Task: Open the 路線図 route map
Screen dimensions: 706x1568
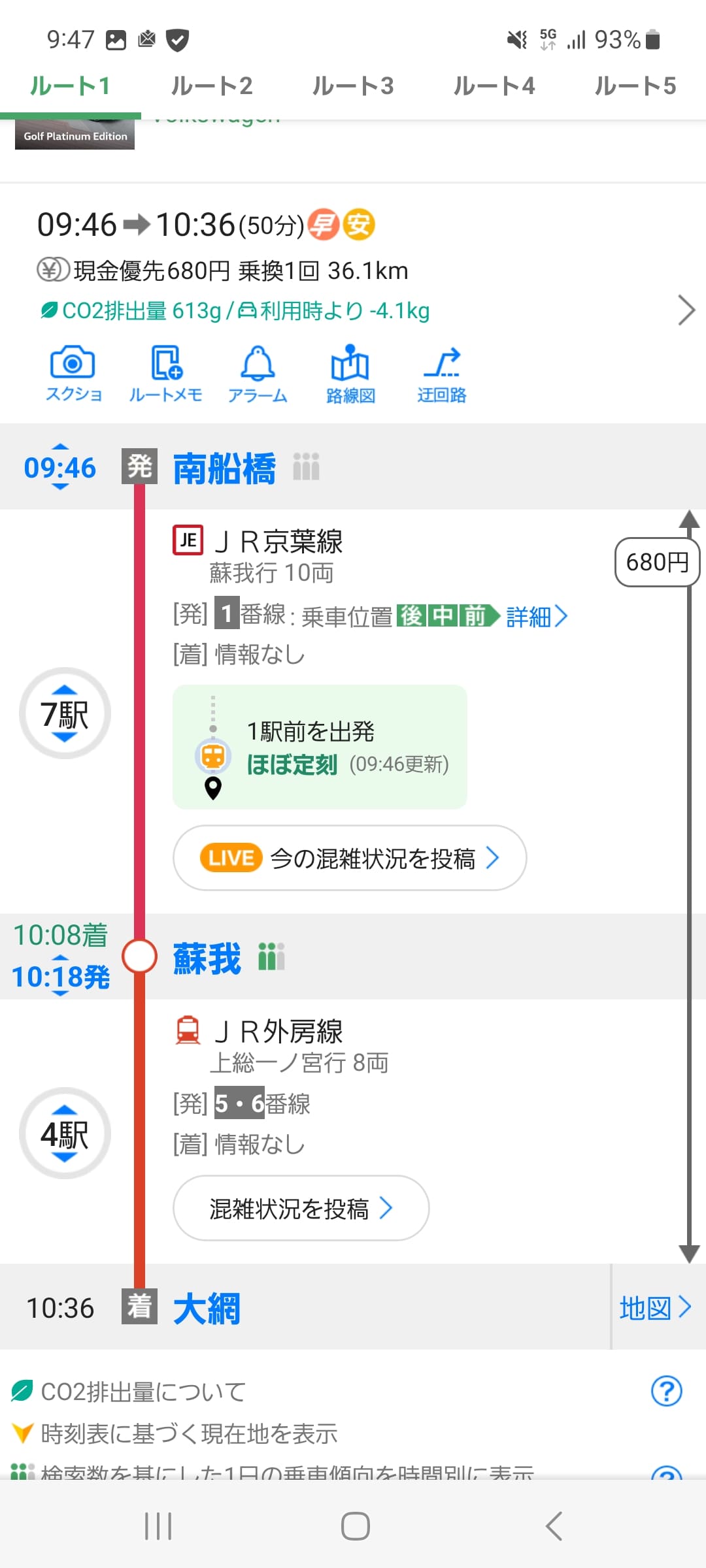Action: [x=350, y=374]
